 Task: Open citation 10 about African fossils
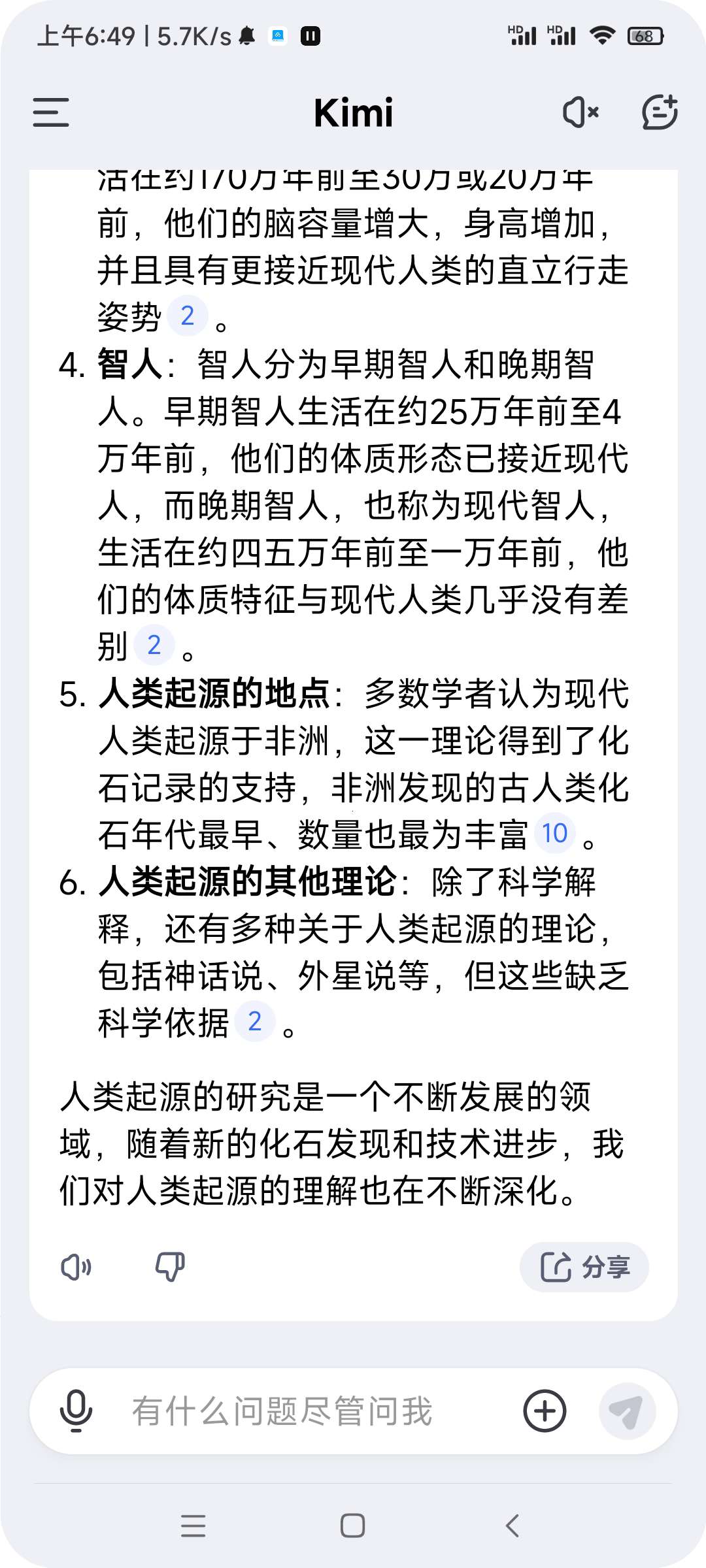pyautogui.click(x=554, y=833)
